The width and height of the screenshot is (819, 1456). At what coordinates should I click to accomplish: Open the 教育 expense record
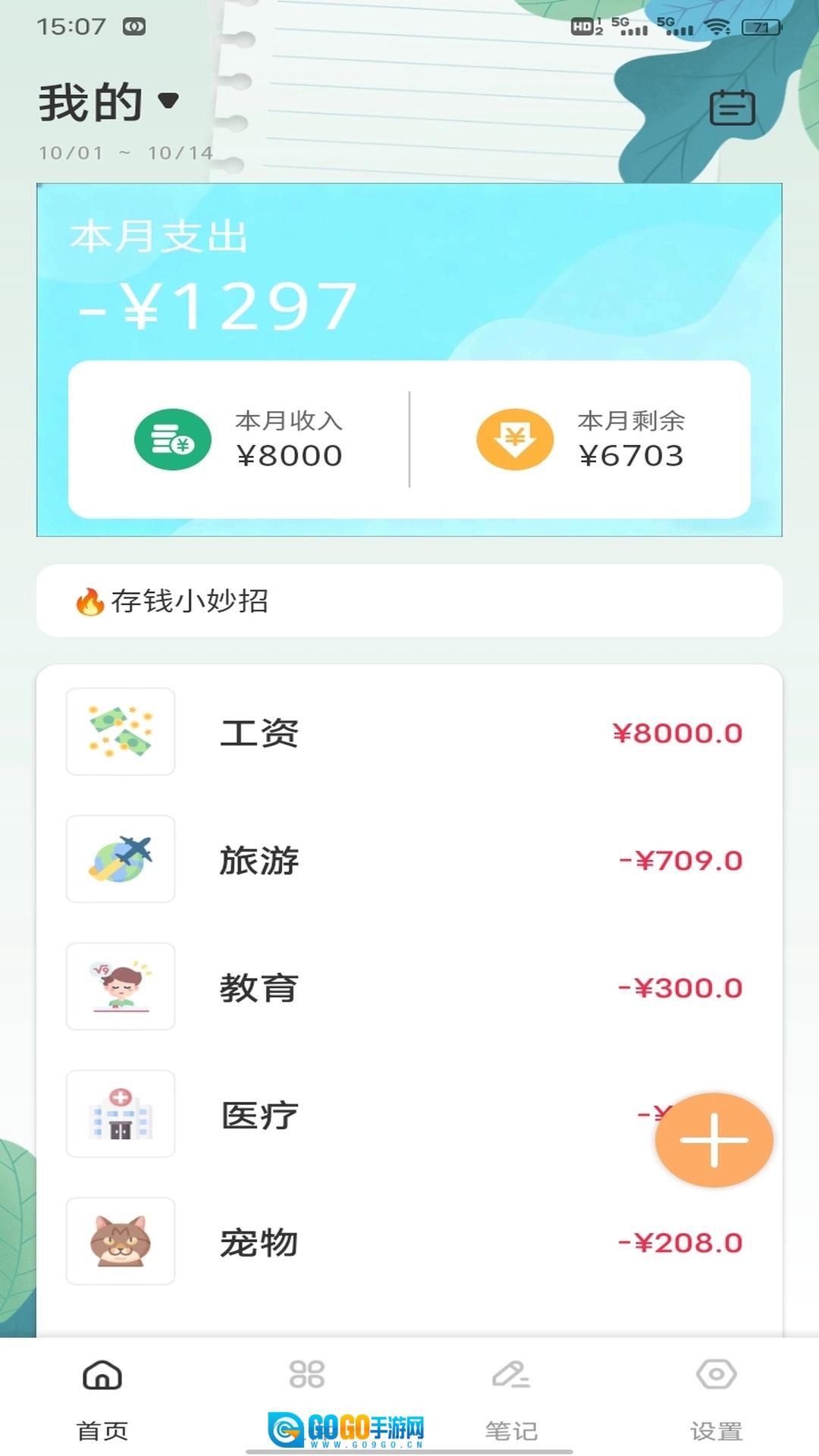click(x=409, y=987)
